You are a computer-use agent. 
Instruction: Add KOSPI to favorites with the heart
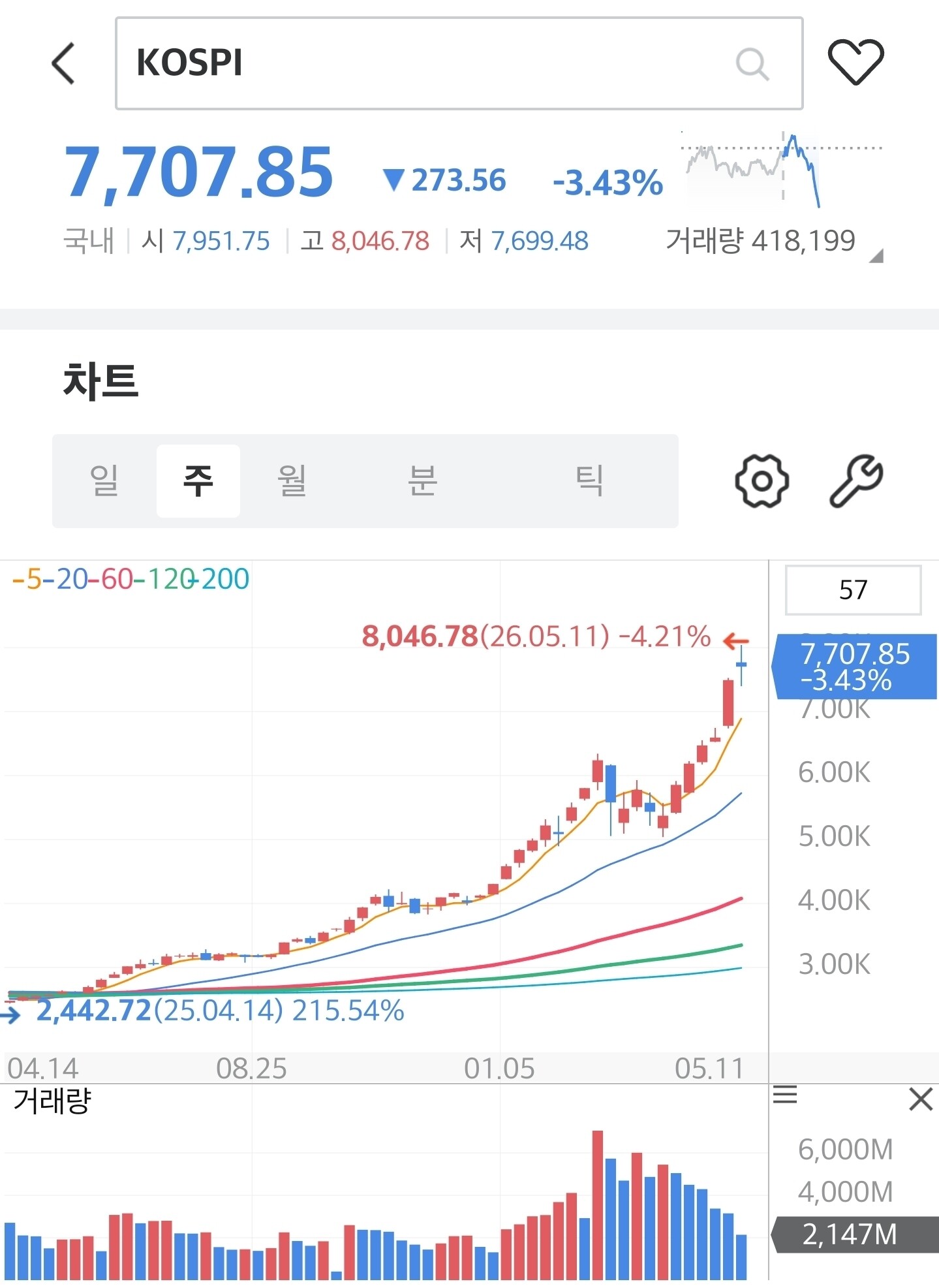(x=855, y=62)
